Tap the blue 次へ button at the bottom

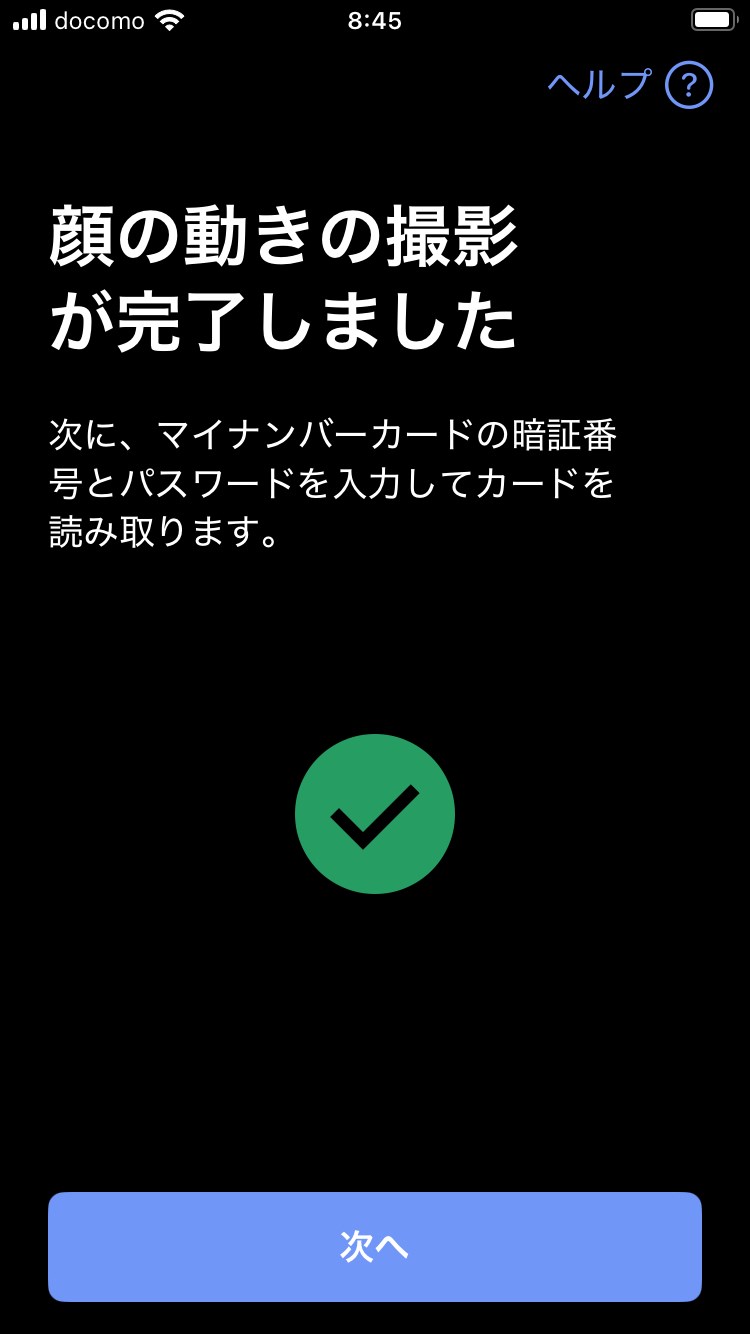coord(375,1247)
